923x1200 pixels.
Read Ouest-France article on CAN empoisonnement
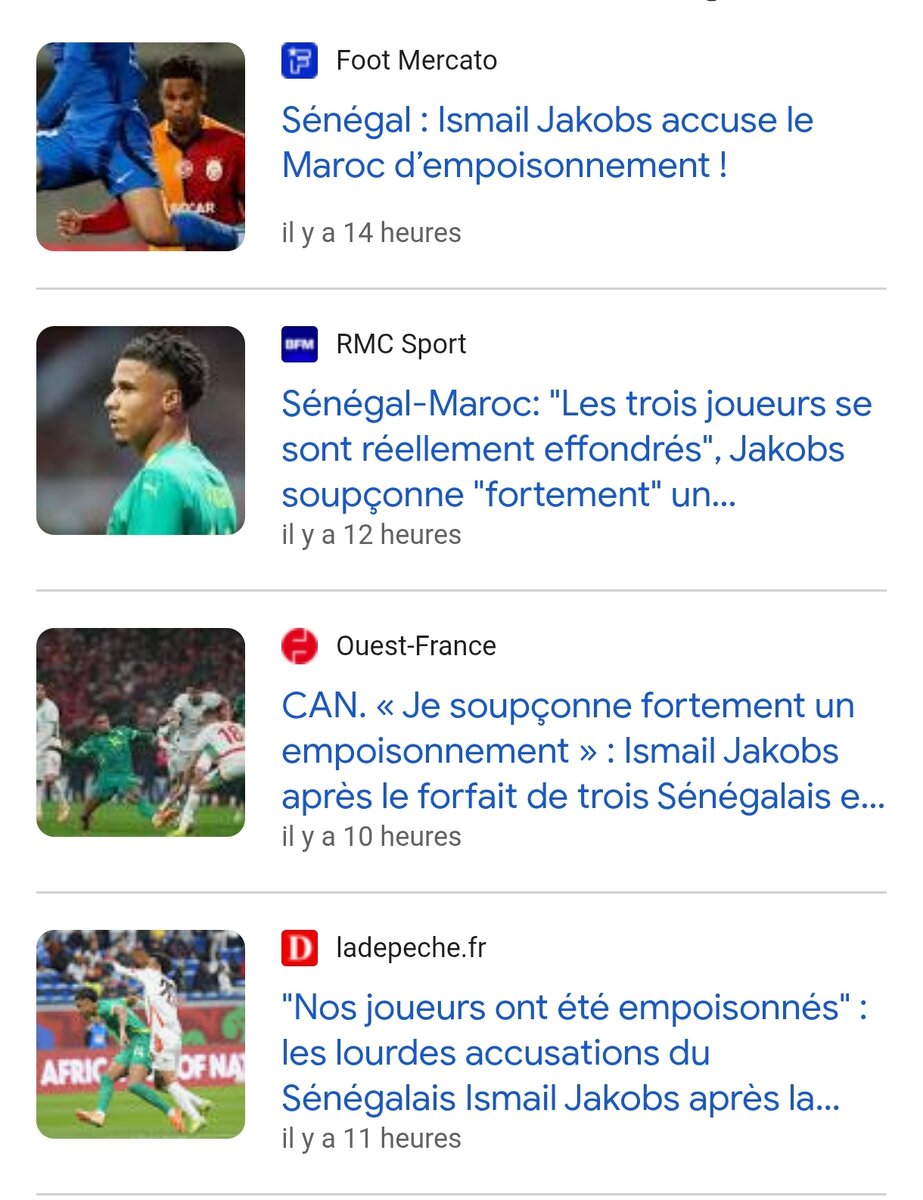tap(583, 751)
